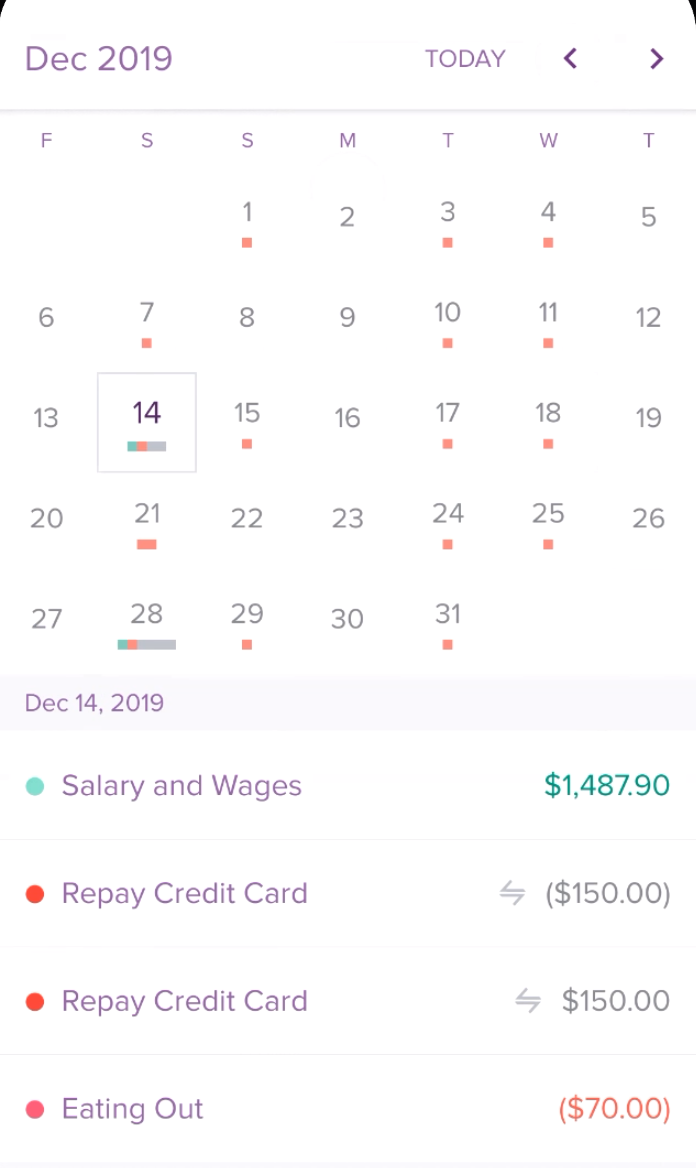Open the Eating Out transaction
Screen dimensions: 696x1168
[347, 1109]
